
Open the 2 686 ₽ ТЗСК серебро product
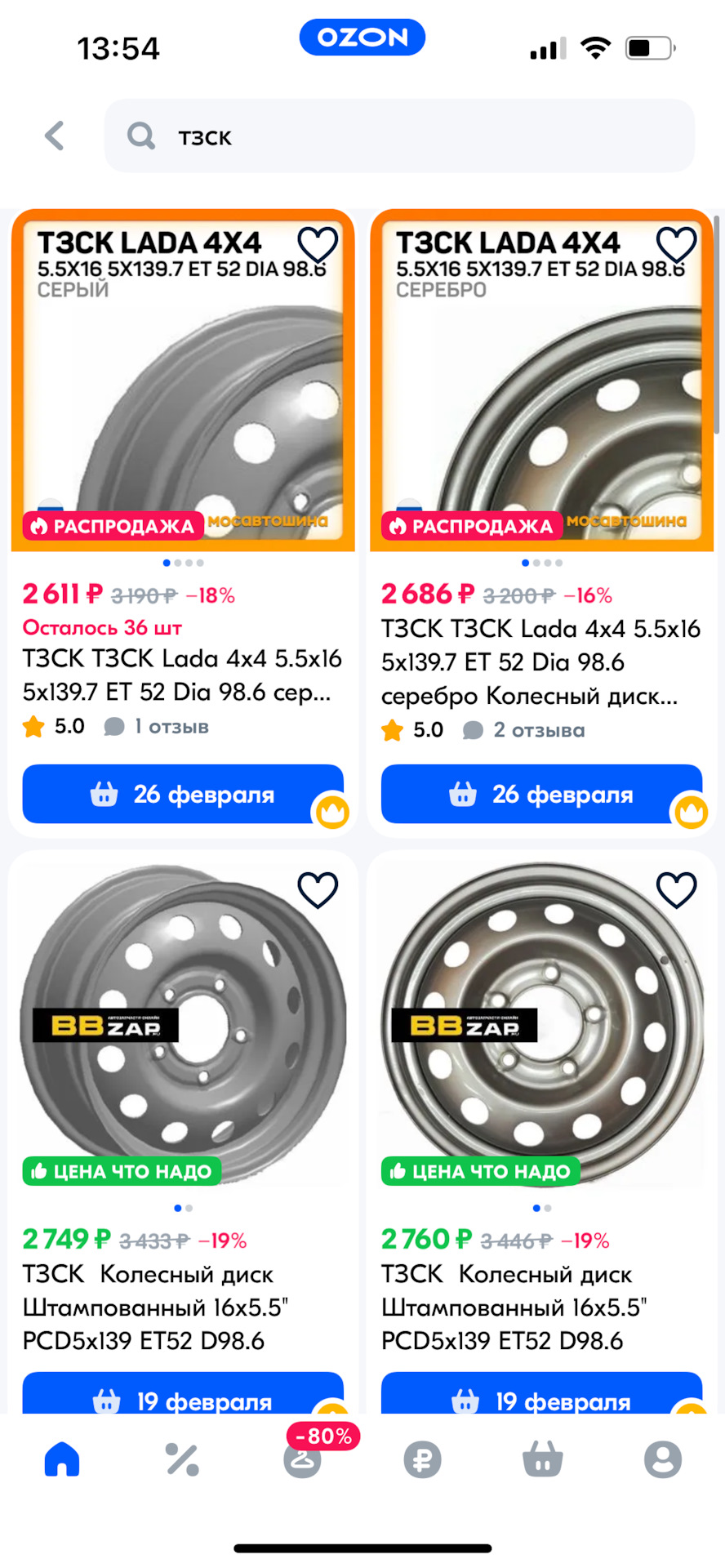pyautogui.click(x=540, y=662)
